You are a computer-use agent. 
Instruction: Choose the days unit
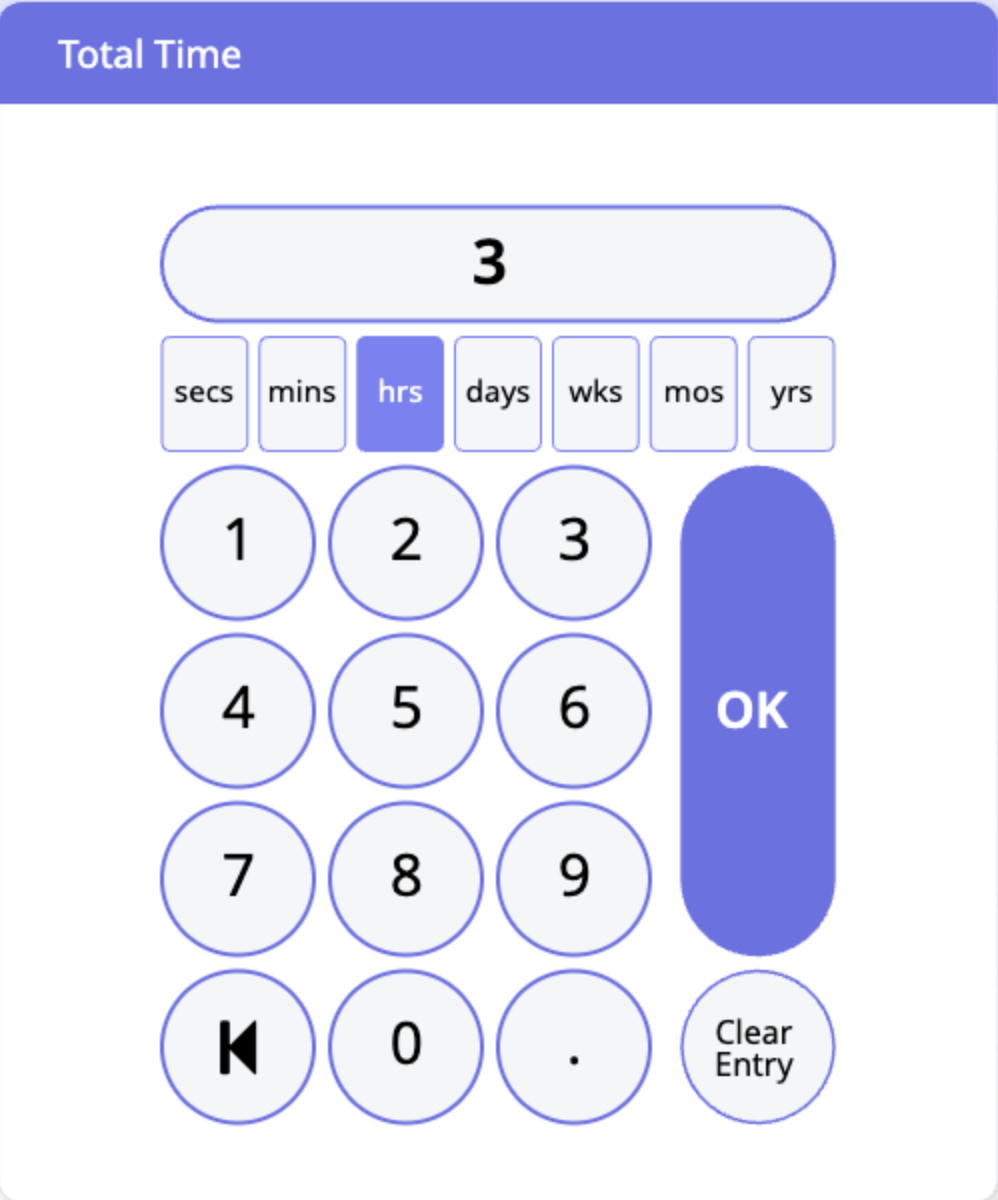point(498,393)
